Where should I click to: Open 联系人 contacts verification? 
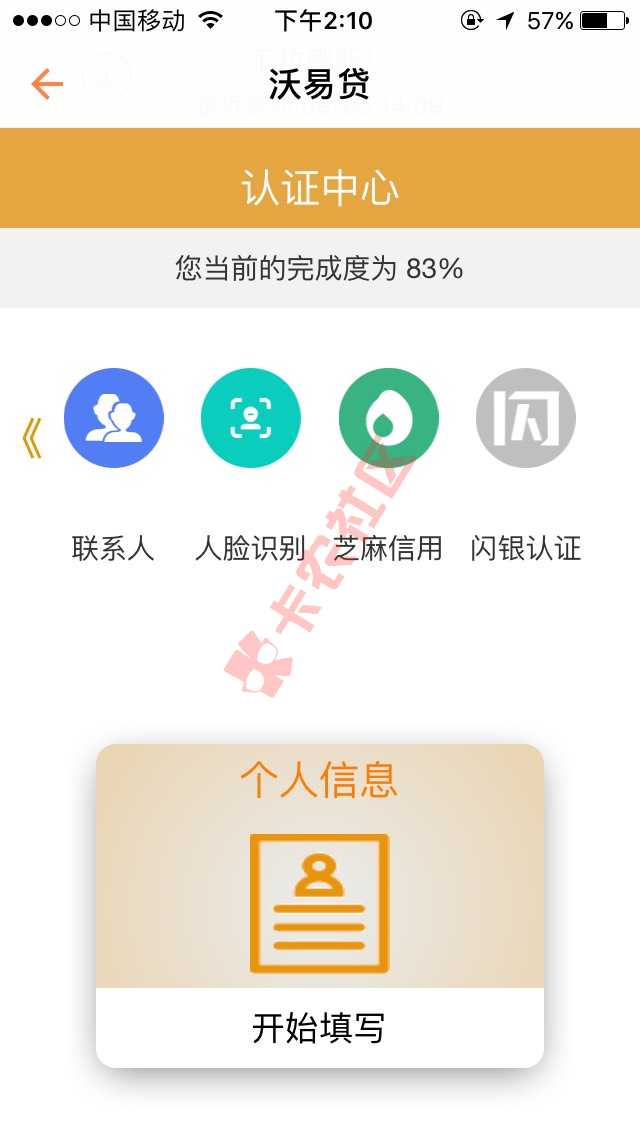113,419
